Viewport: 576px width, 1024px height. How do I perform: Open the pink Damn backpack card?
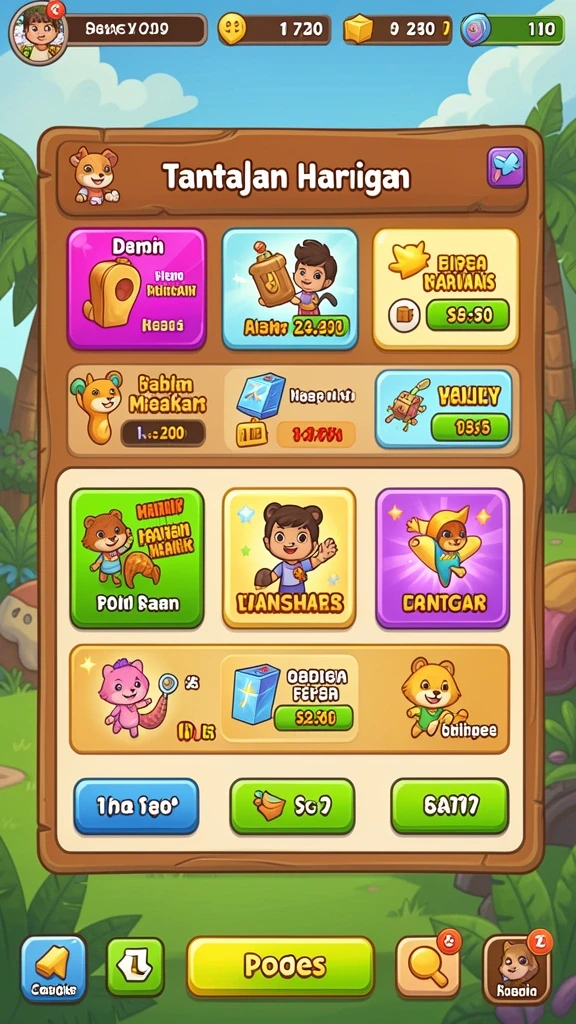(x=136, y=289)
